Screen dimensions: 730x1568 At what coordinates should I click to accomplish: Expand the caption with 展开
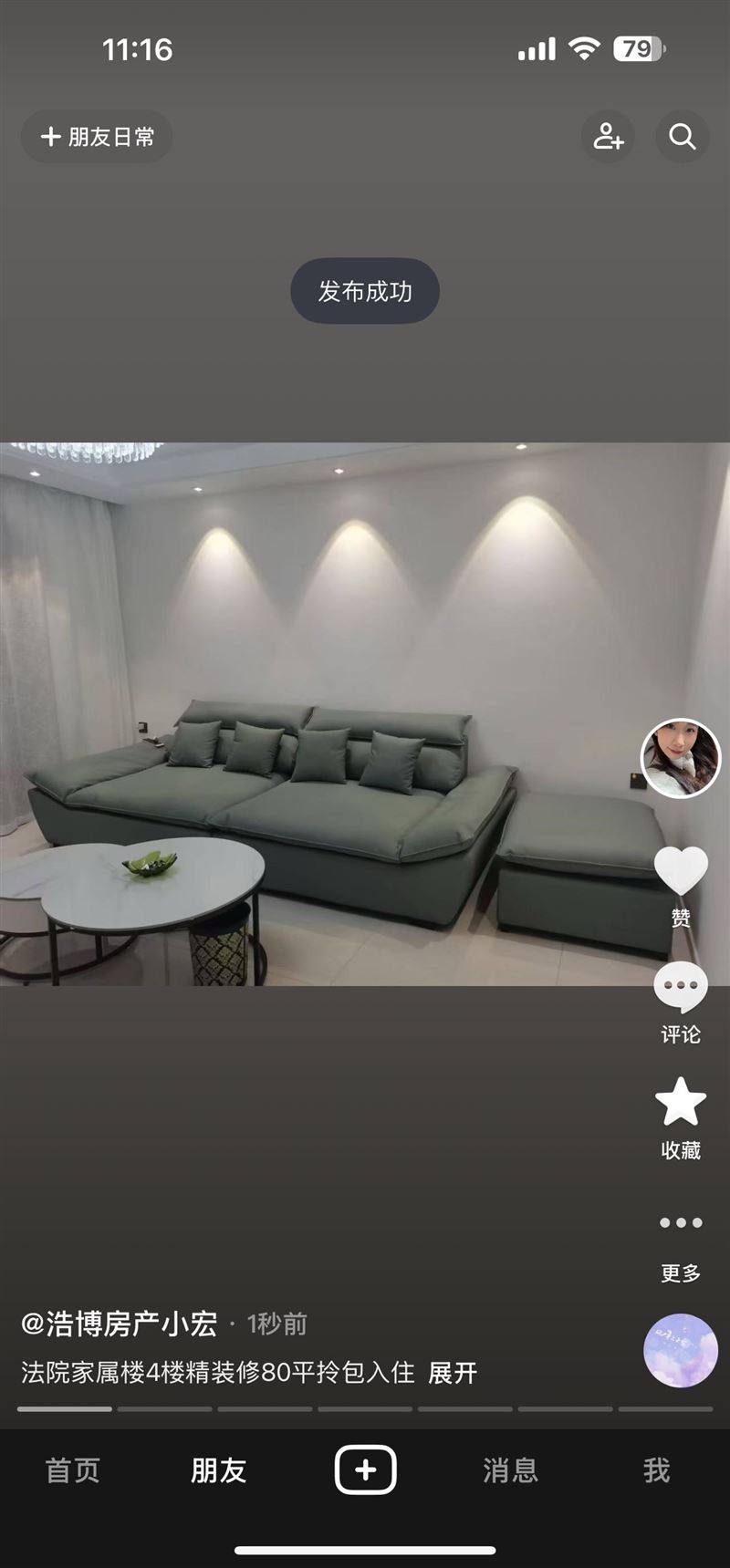[453, 1373]
